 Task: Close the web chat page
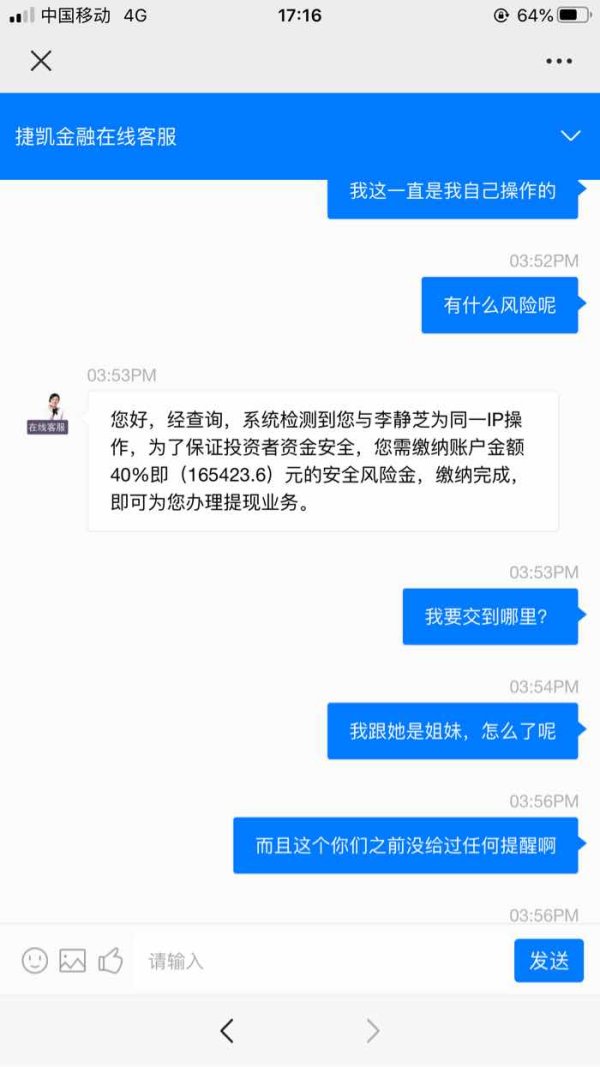point(41,61)
